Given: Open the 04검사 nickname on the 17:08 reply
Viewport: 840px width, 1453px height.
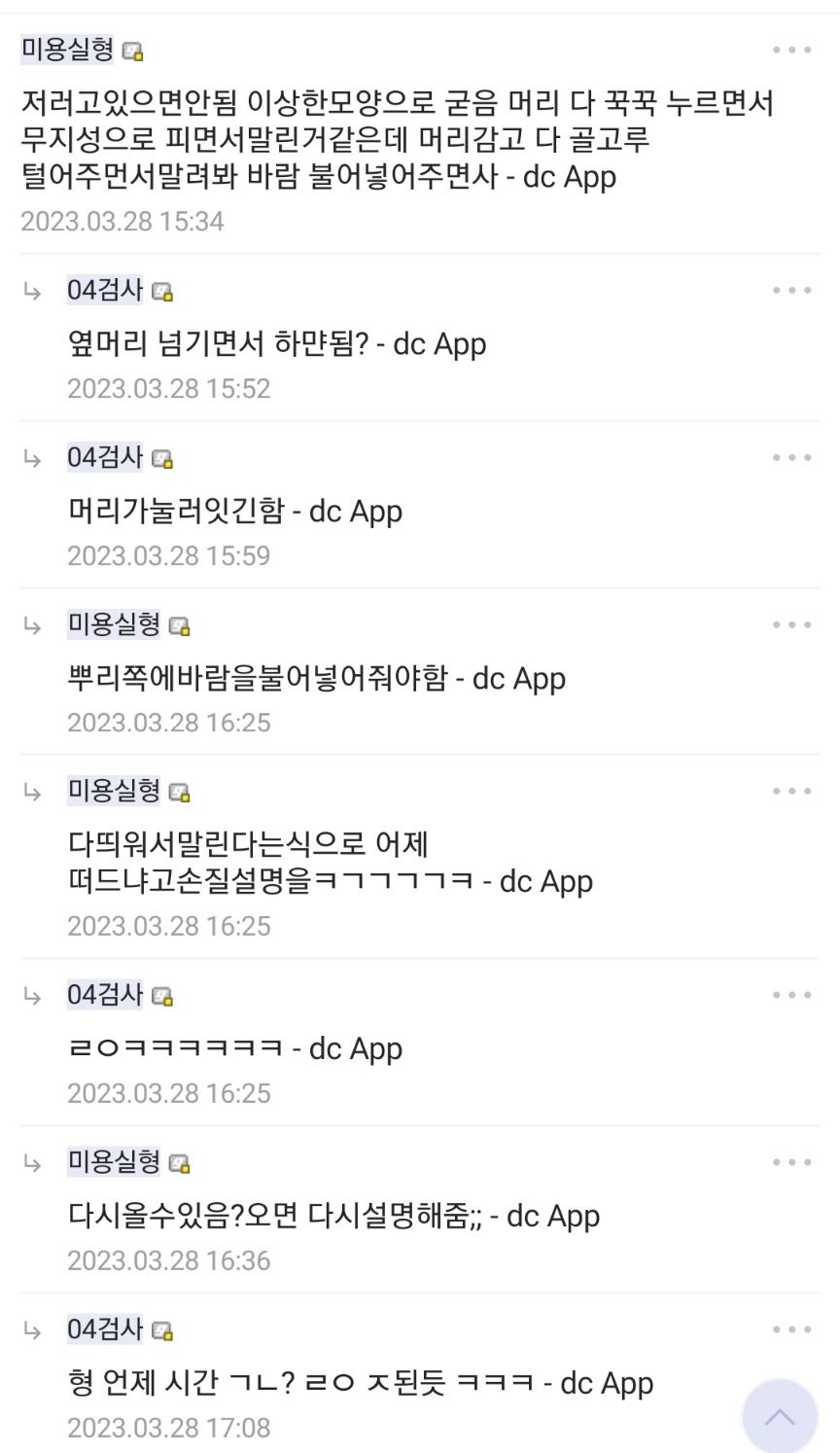Looking at the screenshot, I should pyautogui.click(x=105, y=1329).
